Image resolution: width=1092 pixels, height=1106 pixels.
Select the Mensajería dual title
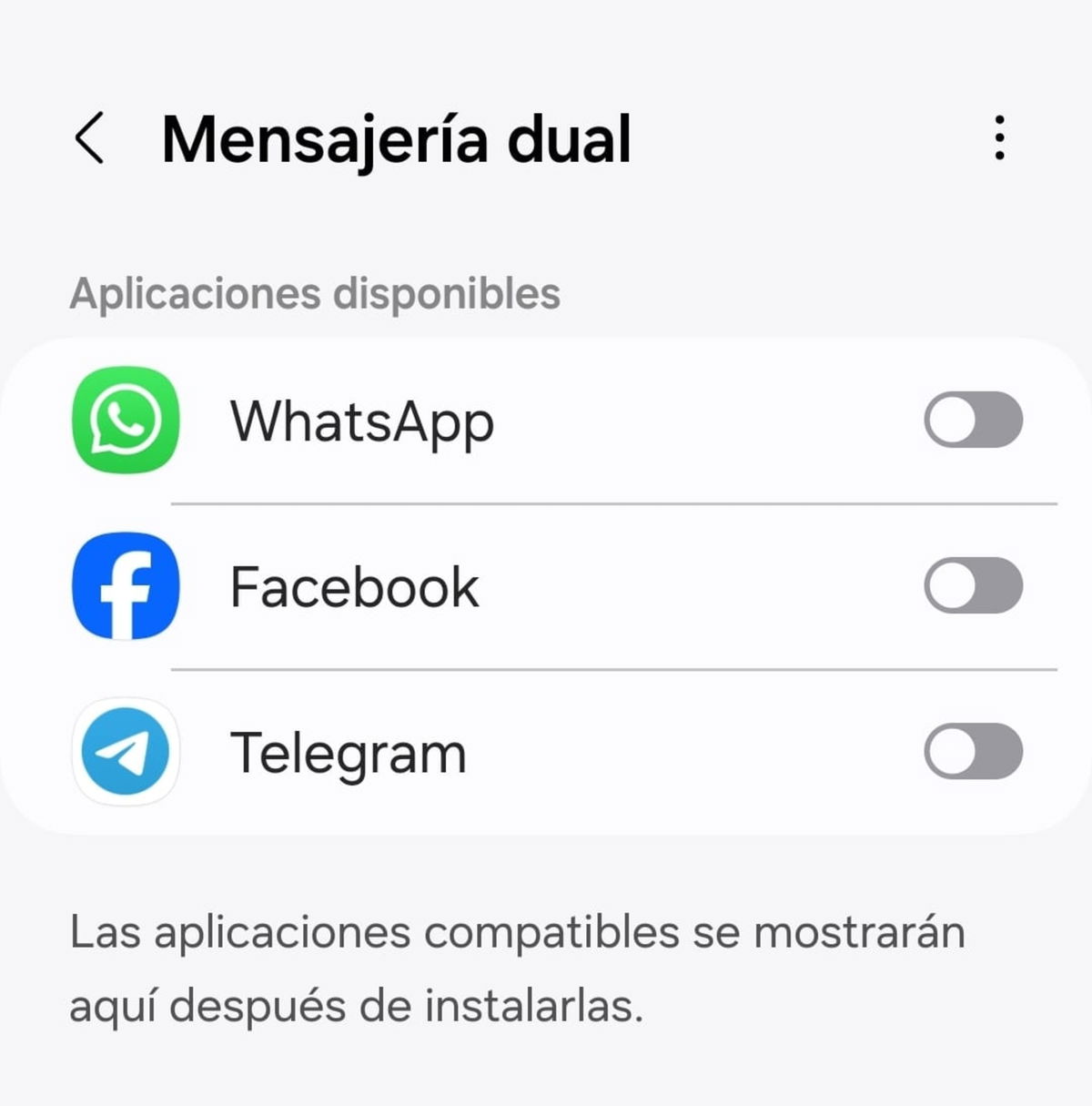pos(396,138)
